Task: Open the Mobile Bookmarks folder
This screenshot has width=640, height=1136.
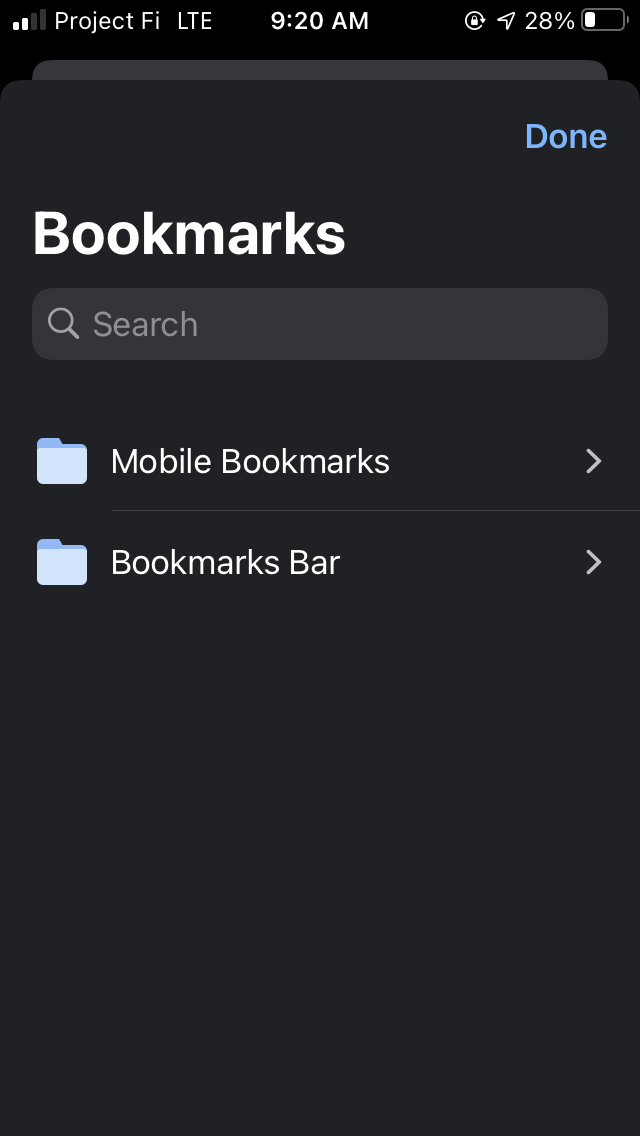Action: click(320, 461)
